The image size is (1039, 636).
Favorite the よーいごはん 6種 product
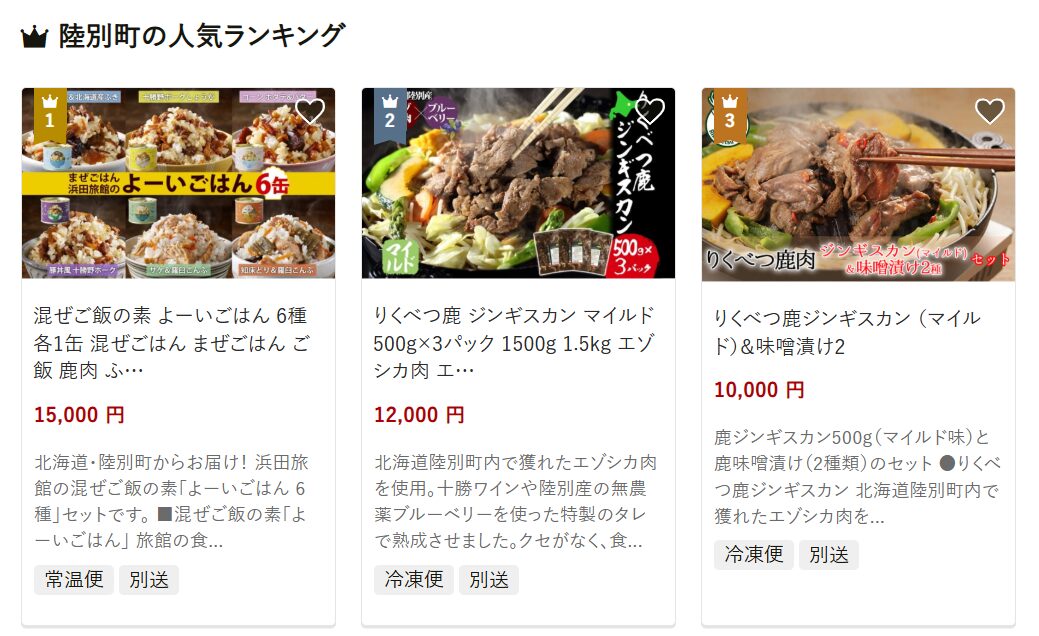[x=310, y=111]
